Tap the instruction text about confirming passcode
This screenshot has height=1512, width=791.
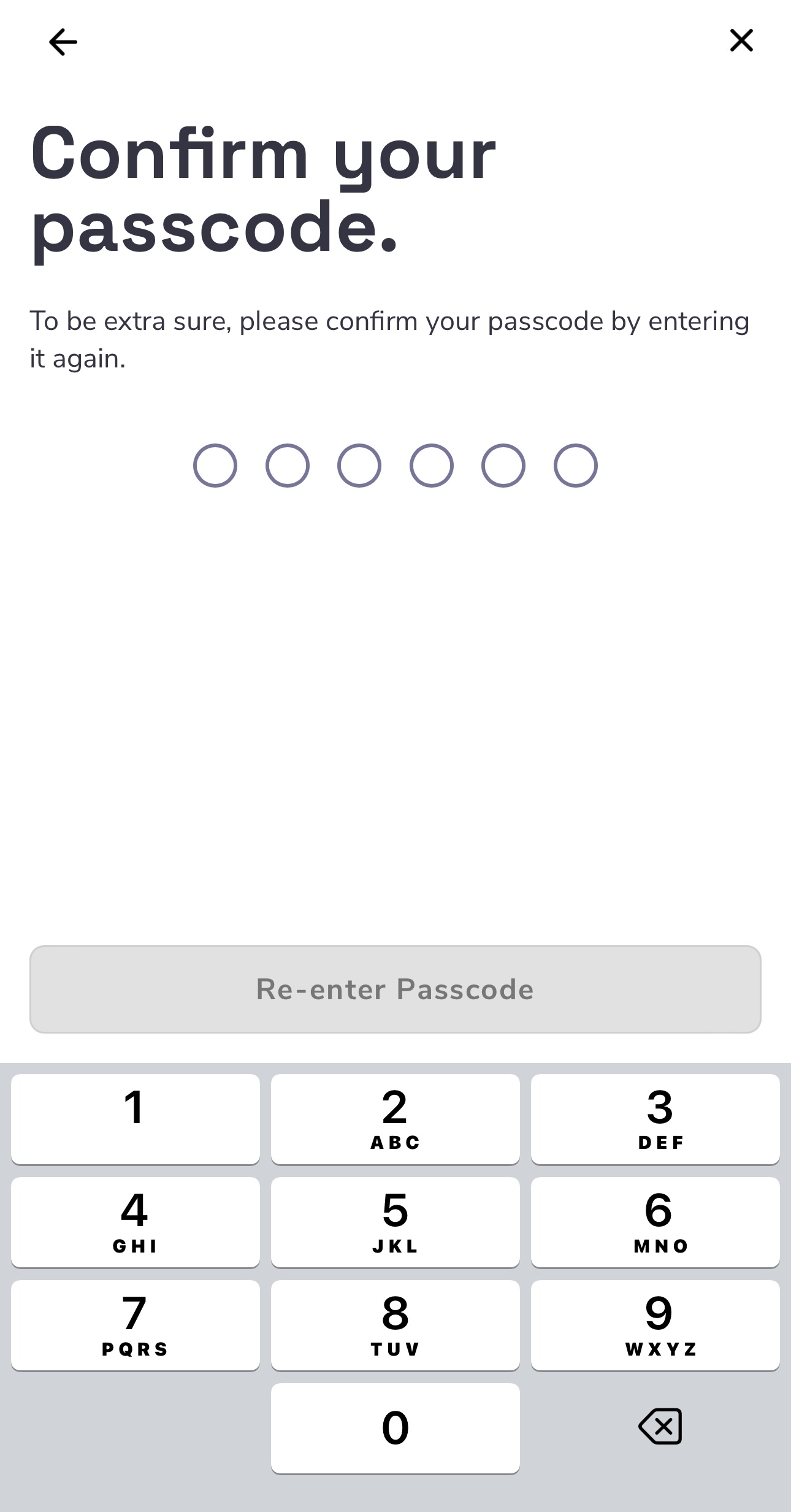coord(389,339)
